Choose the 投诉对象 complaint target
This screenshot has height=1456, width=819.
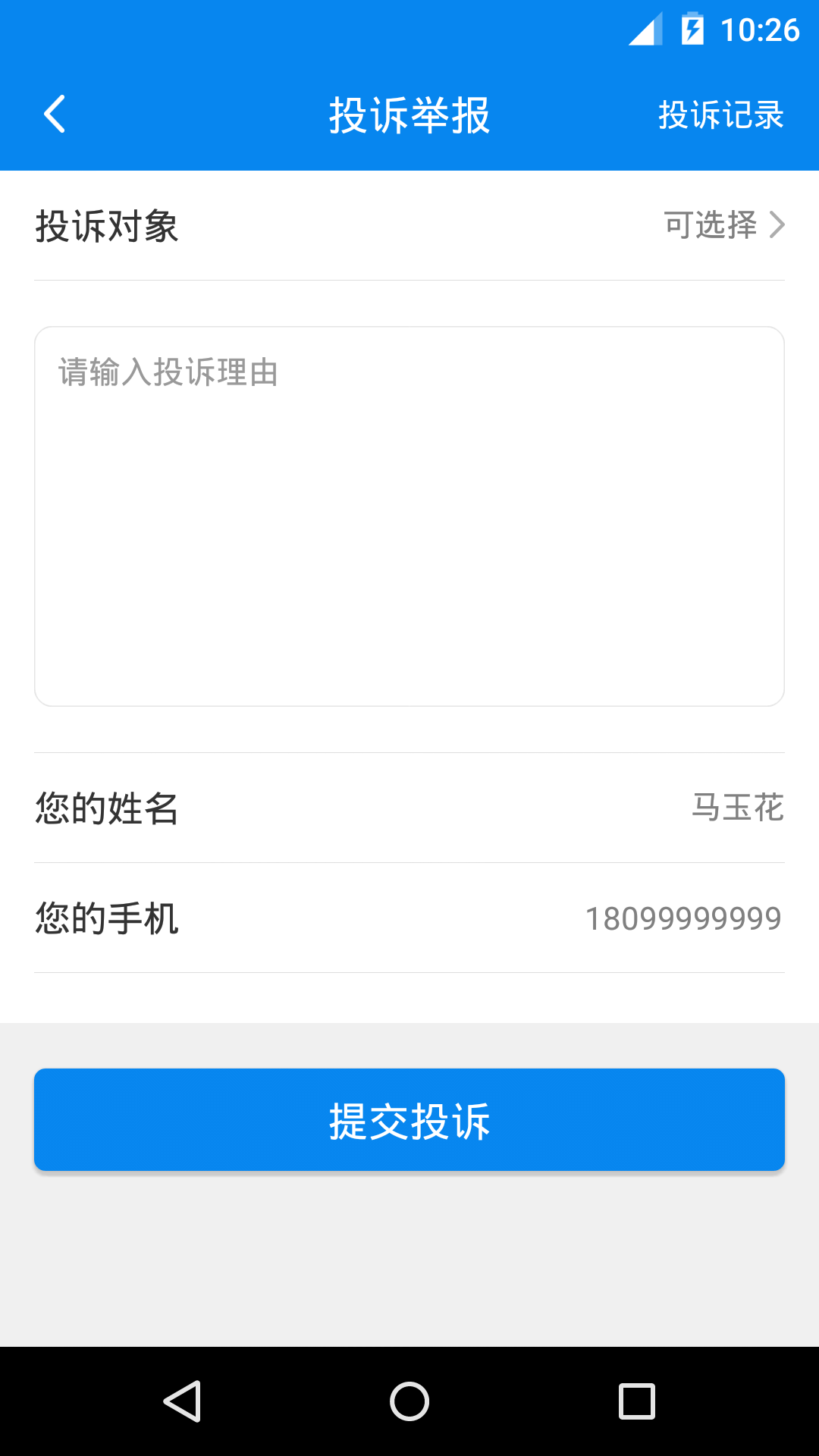(x=409, y=225)
